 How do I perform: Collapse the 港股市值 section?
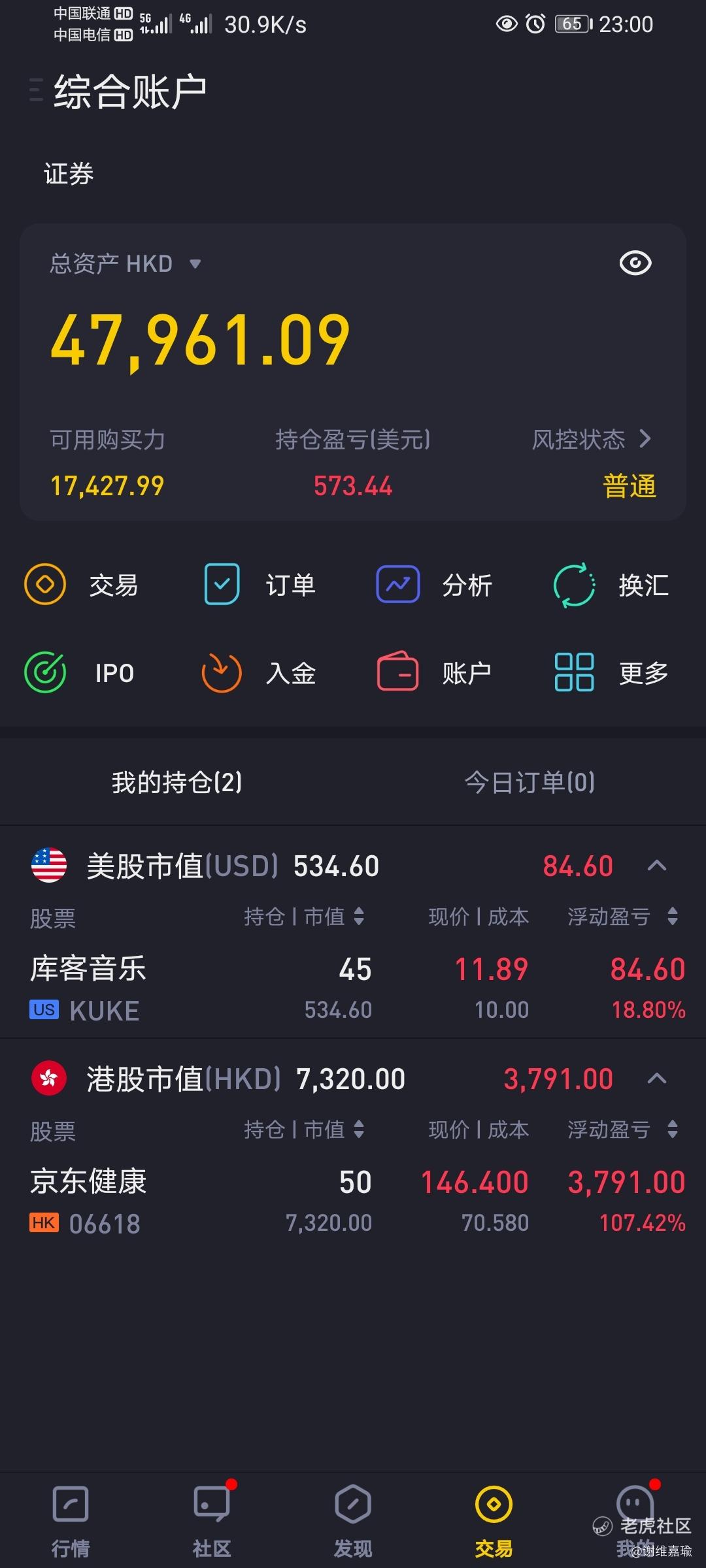pyautogui.click(x=656, y=1079)
